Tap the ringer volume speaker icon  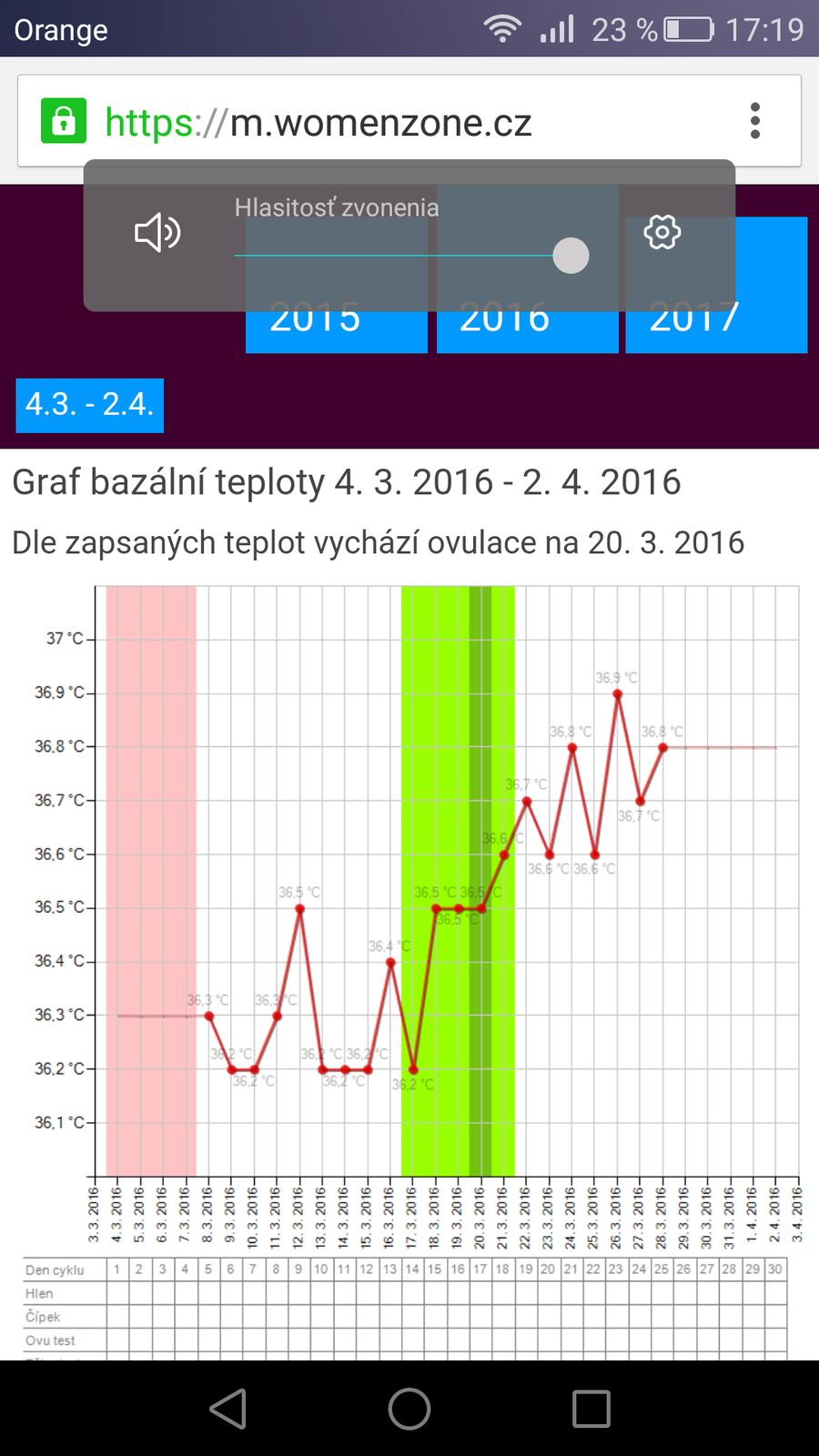[x=157, y=233]
